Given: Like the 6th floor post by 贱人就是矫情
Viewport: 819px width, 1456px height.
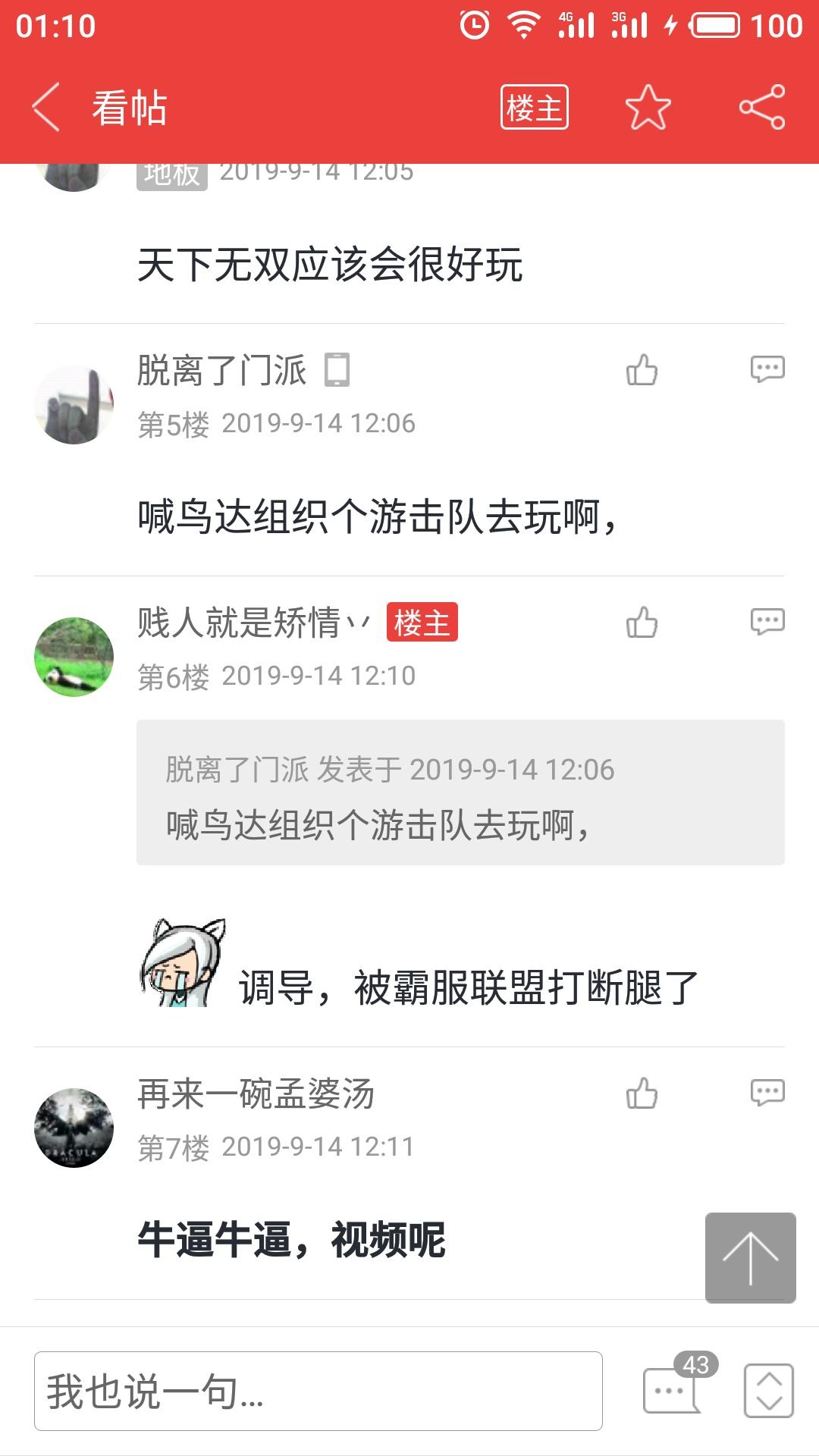Looking at the screenshot, I should 642,623.
